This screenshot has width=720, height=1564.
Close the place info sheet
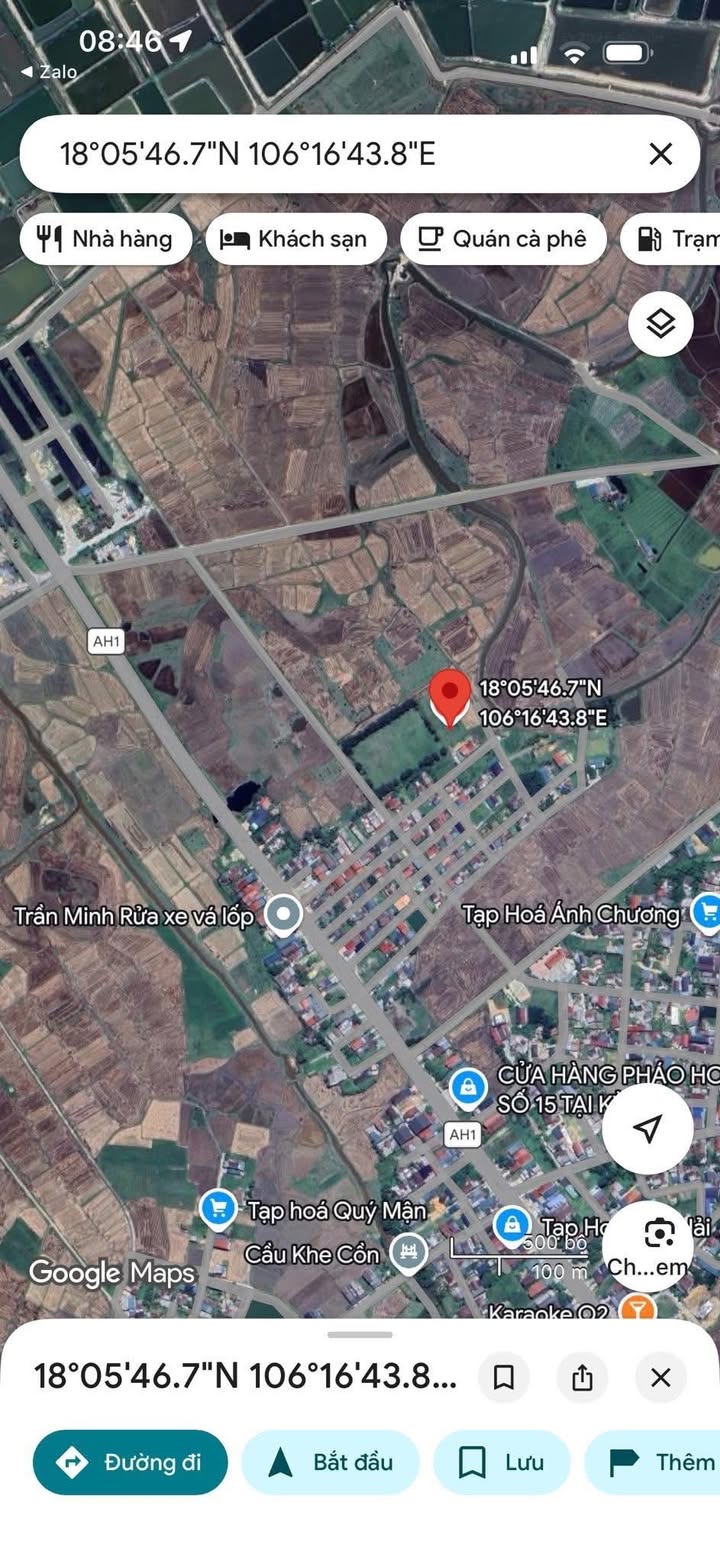coord(660,1378)
